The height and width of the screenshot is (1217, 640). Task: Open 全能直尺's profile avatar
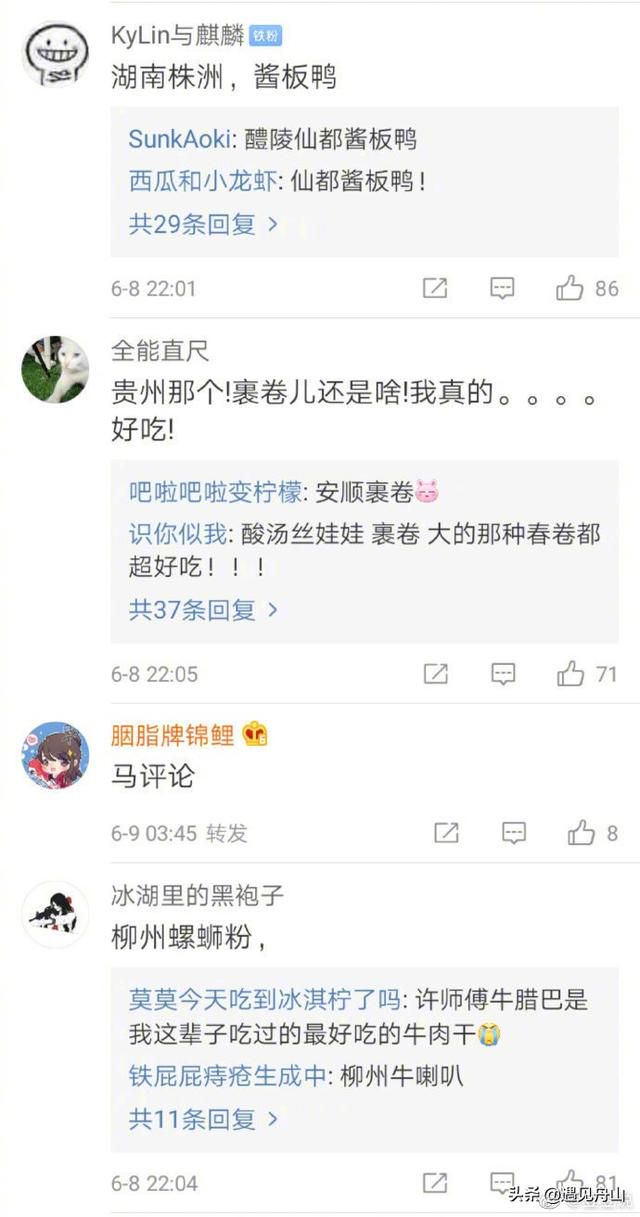click(x=55, y=369)
